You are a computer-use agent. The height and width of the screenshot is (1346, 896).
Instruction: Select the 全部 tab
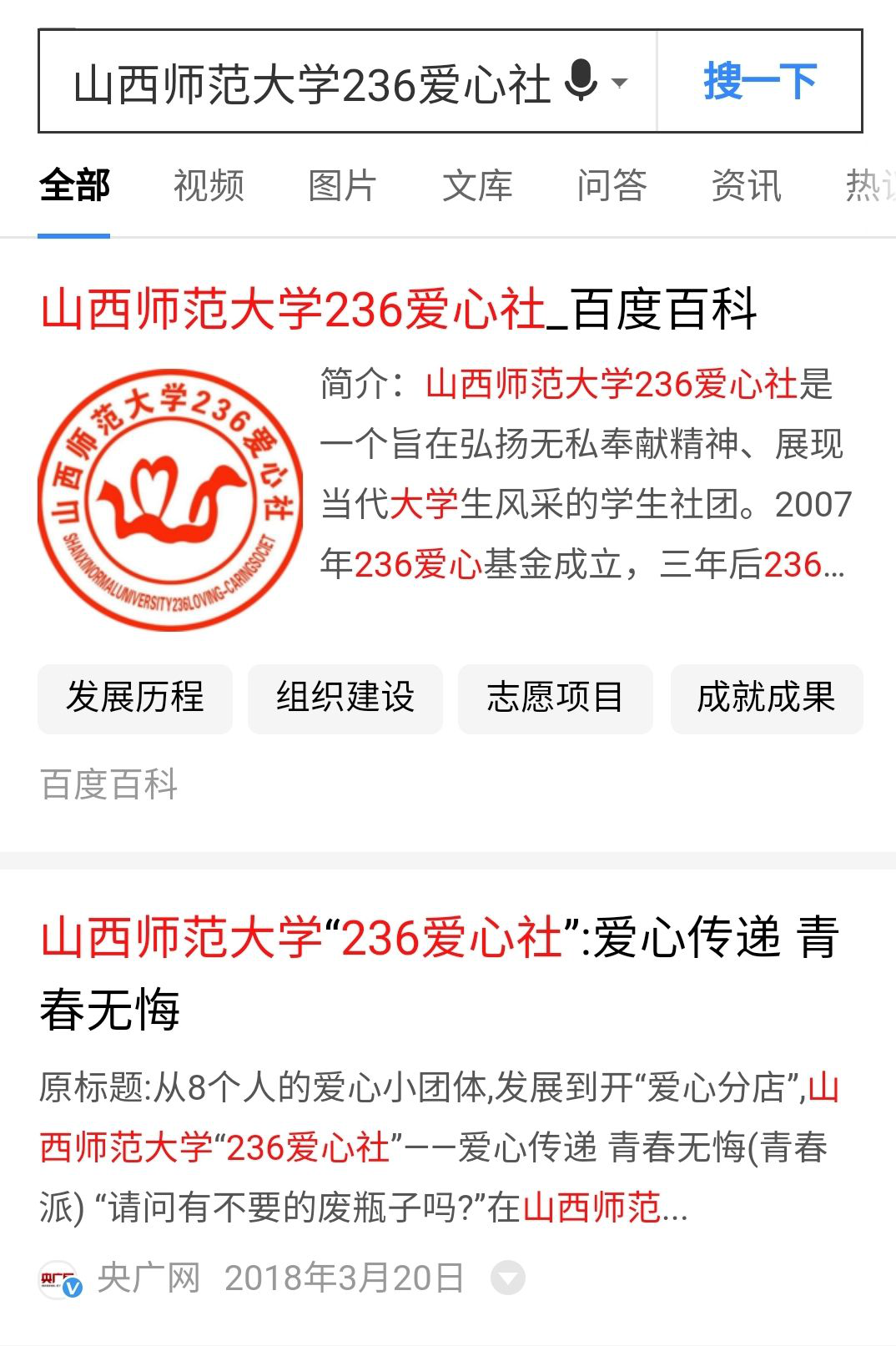pyautogui.click(x=74, y=185)
